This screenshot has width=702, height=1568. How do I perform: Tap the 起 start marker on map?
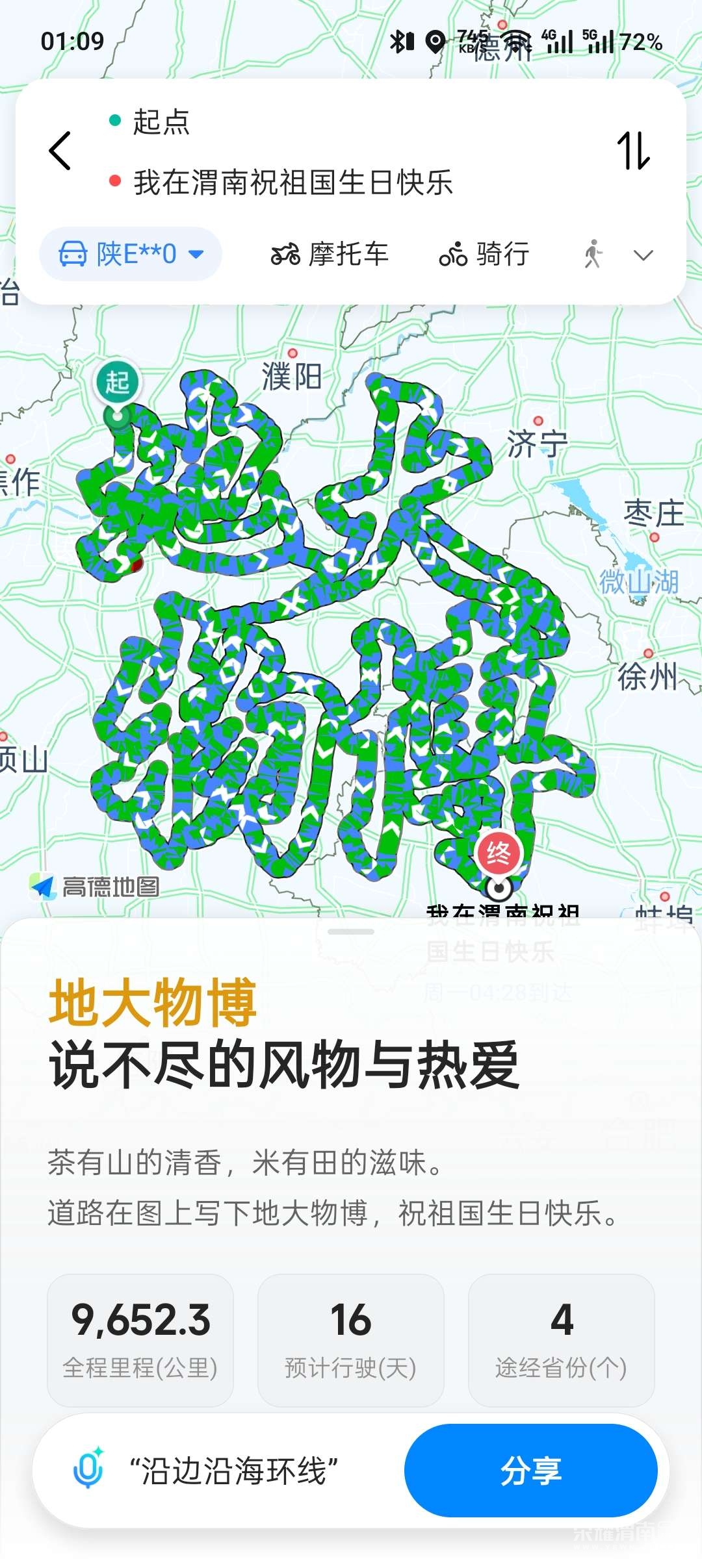pyautogui.click(x=118, y=382)
